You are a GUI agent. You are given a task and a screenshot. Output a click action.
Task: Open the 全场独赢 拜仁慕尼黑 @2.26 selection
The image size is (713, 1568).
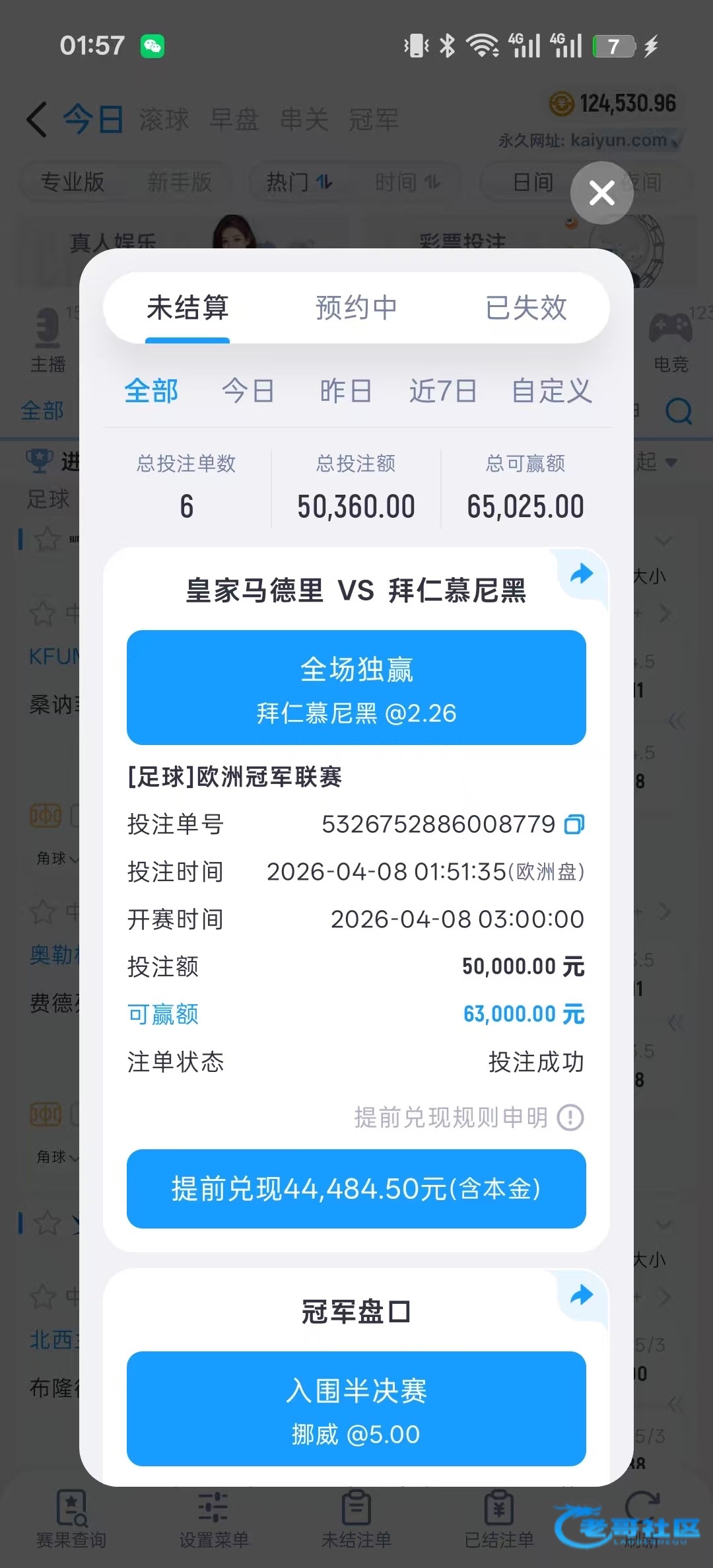pyautogui.click(x=356, y=688)
